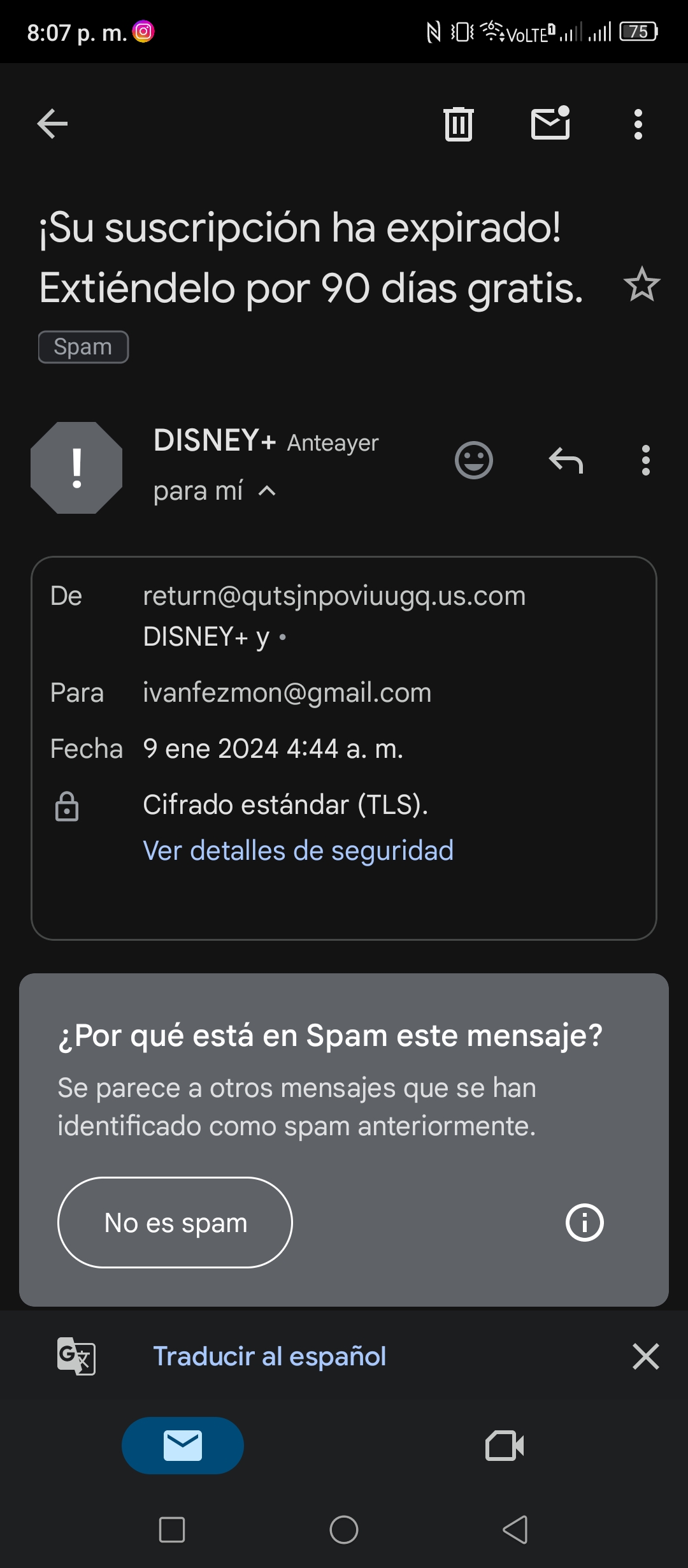
Task: Go back to the inbox list
Action: pyautogui.click(x=52, y=124)
